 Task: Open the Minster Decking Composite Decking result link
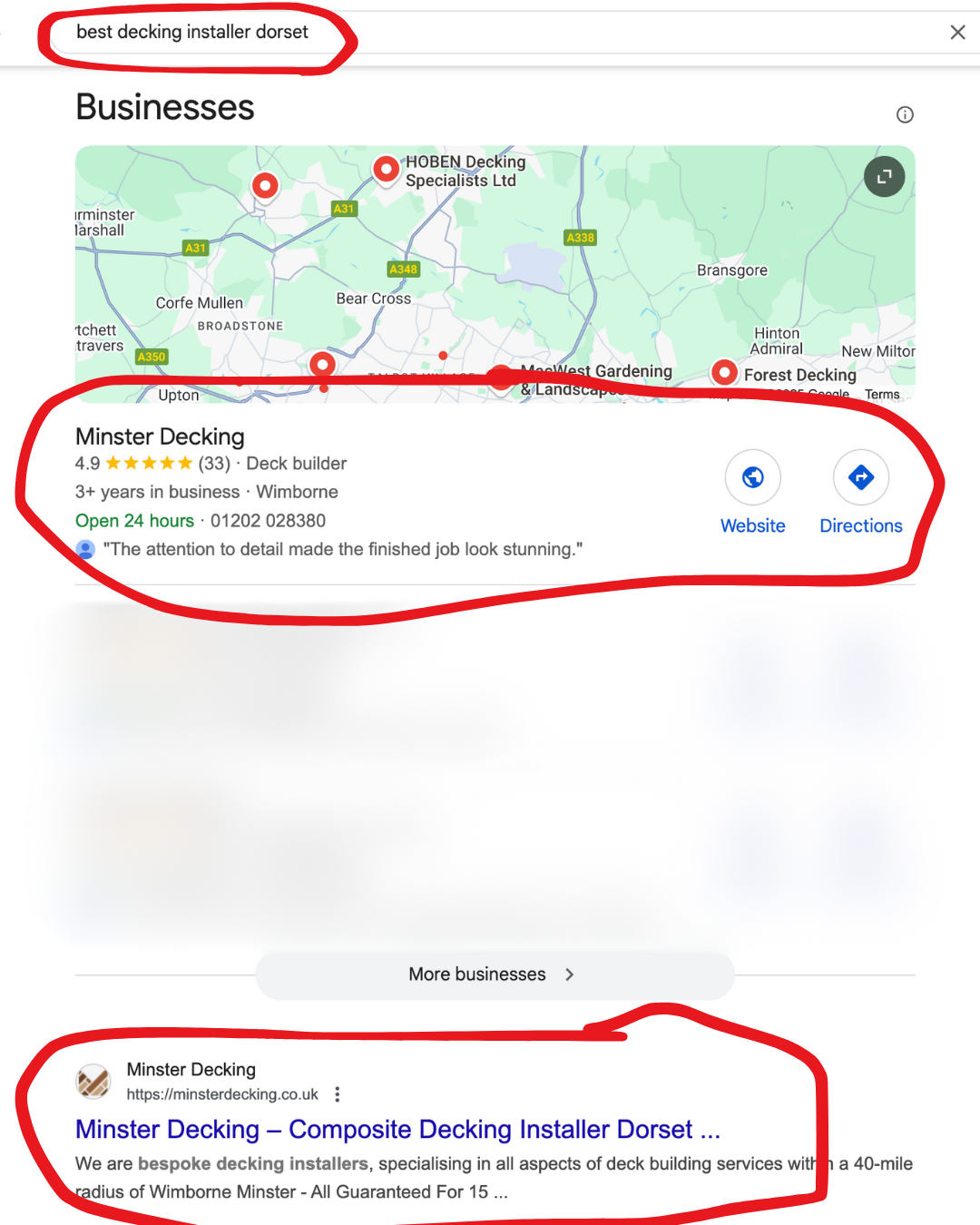tap(397, 1129)
